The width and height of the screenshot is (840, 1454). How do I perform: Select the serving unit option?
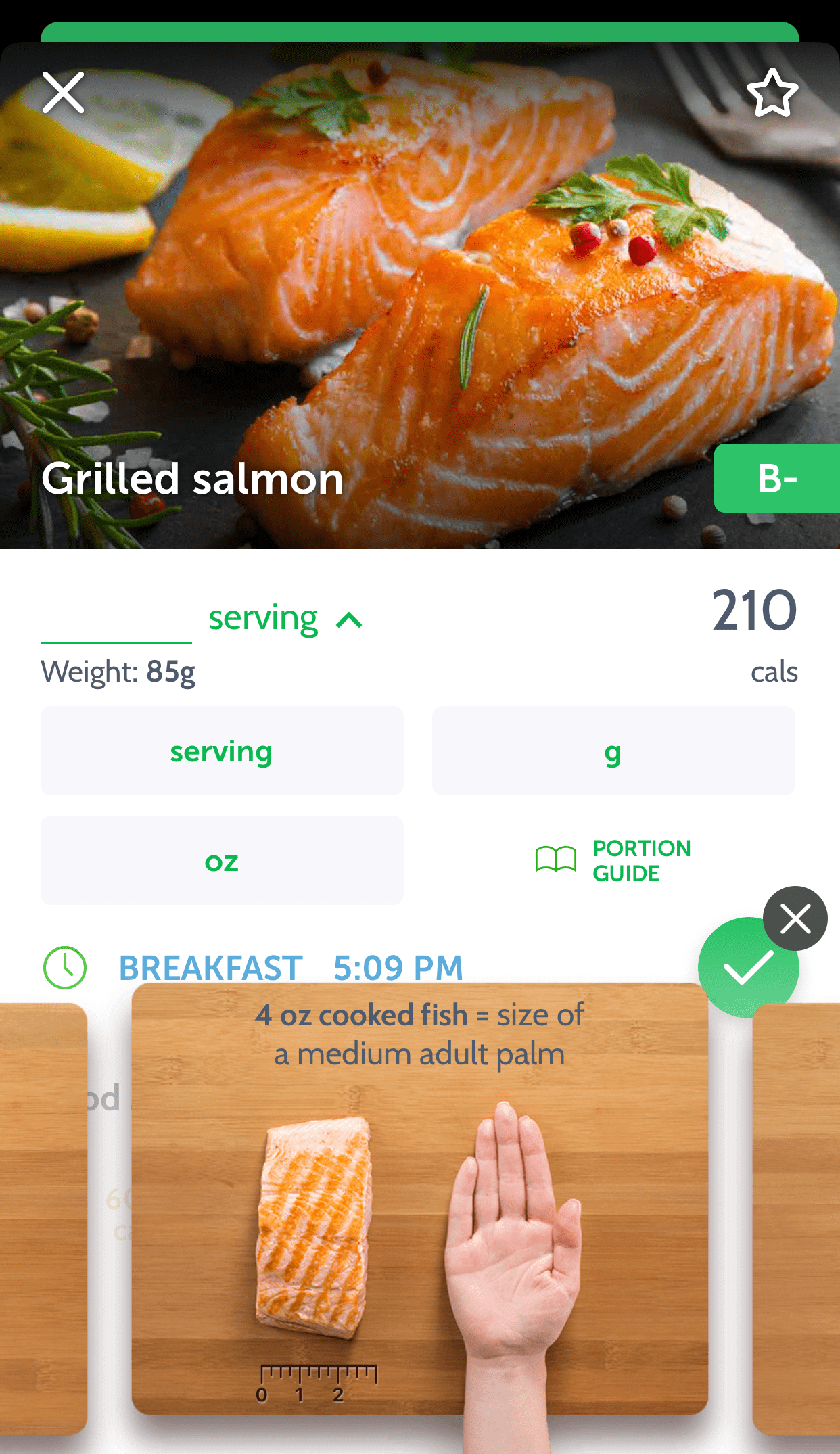pos(222,751)
